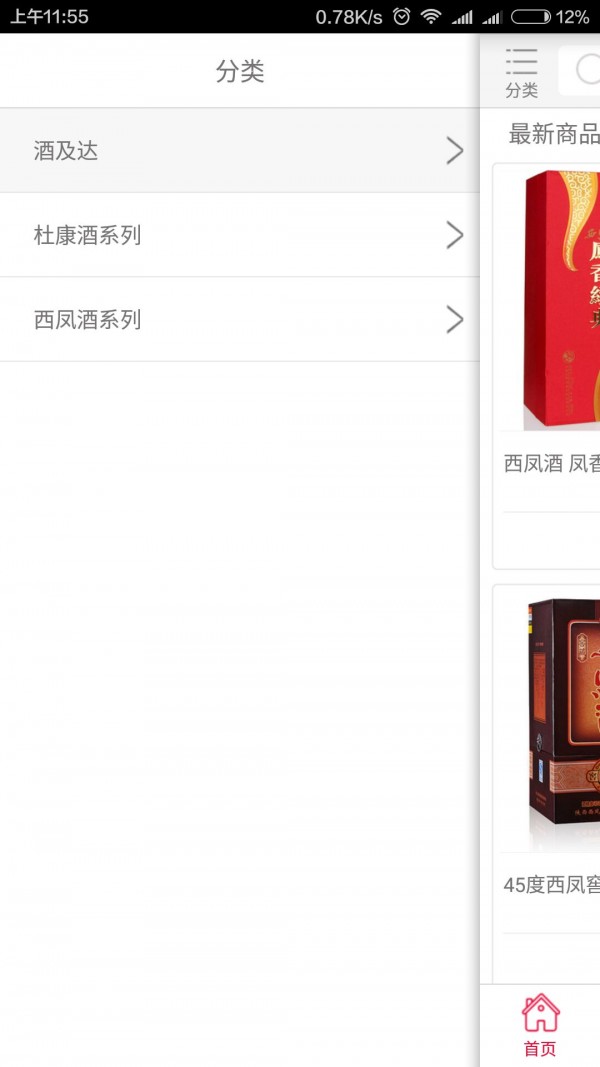Go to the 首页 tab
Screen dimensions: 600x1067
click(x=540, y=1025)
